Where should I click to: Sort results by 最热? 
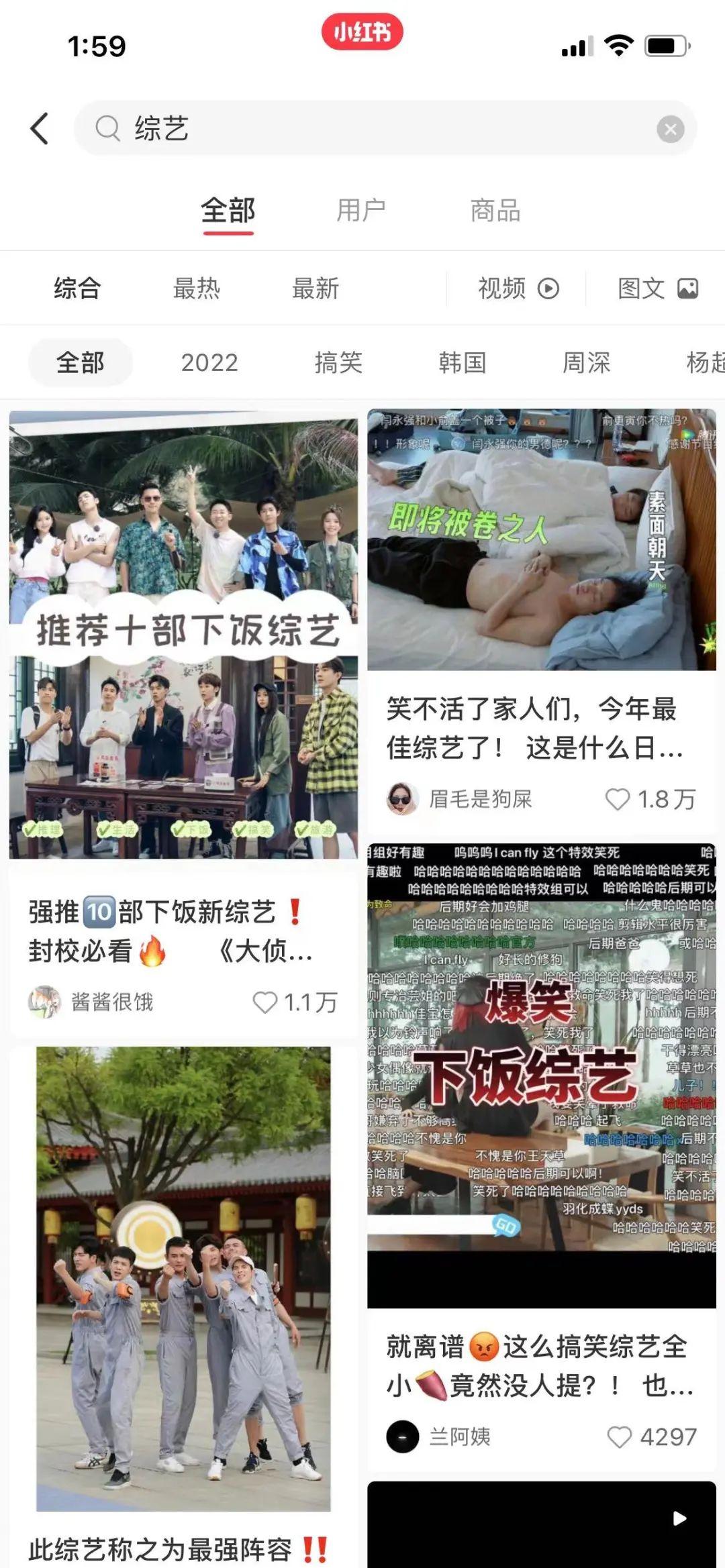pos(196,289)
